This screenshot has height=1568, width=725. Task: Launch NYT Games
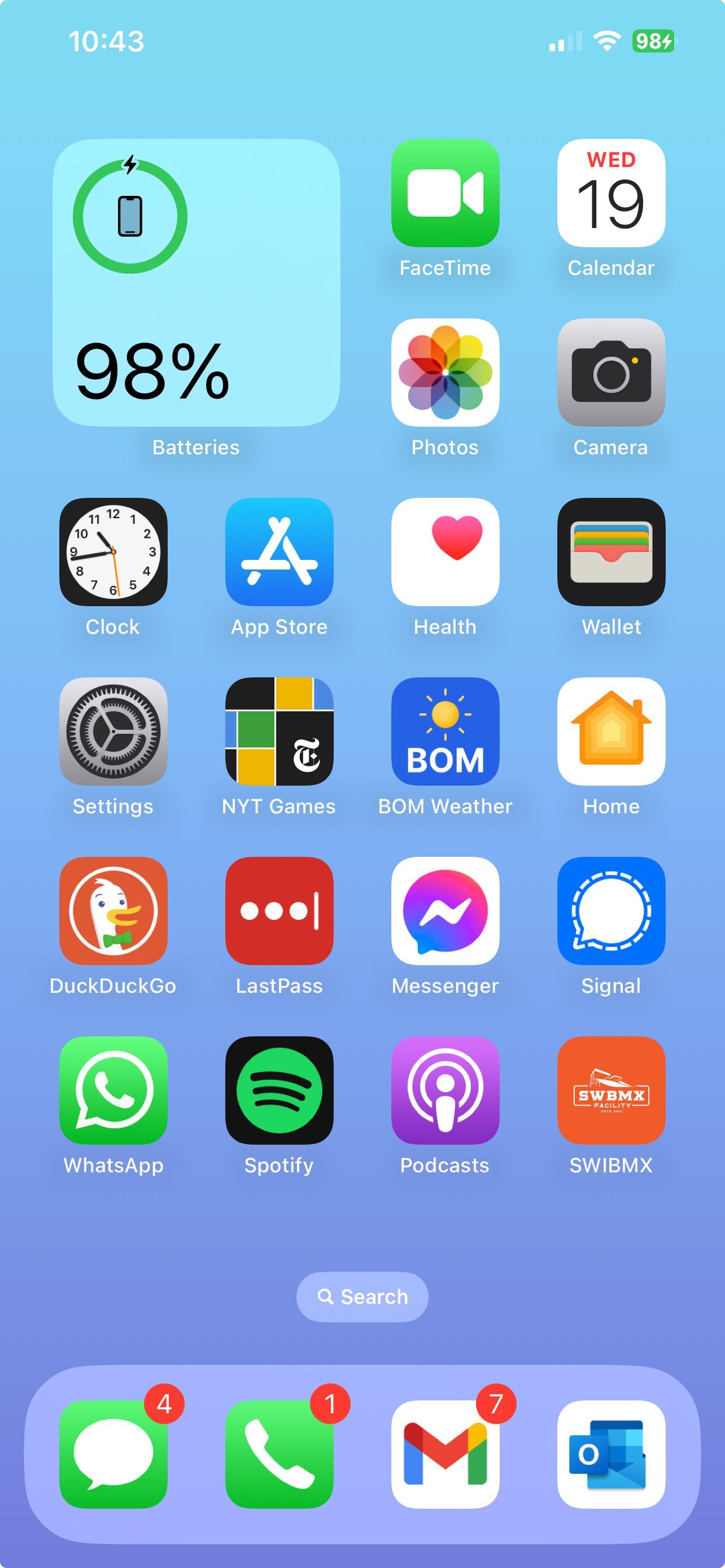(279, 731)
